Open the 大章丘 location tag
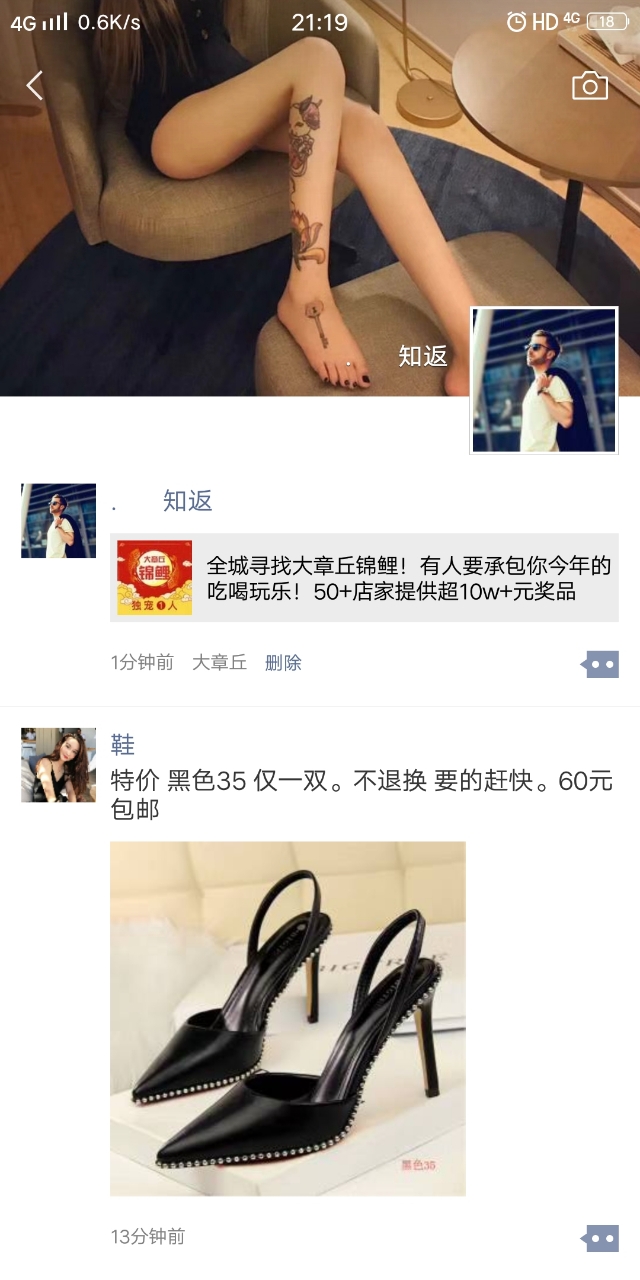 click(219, 663)
